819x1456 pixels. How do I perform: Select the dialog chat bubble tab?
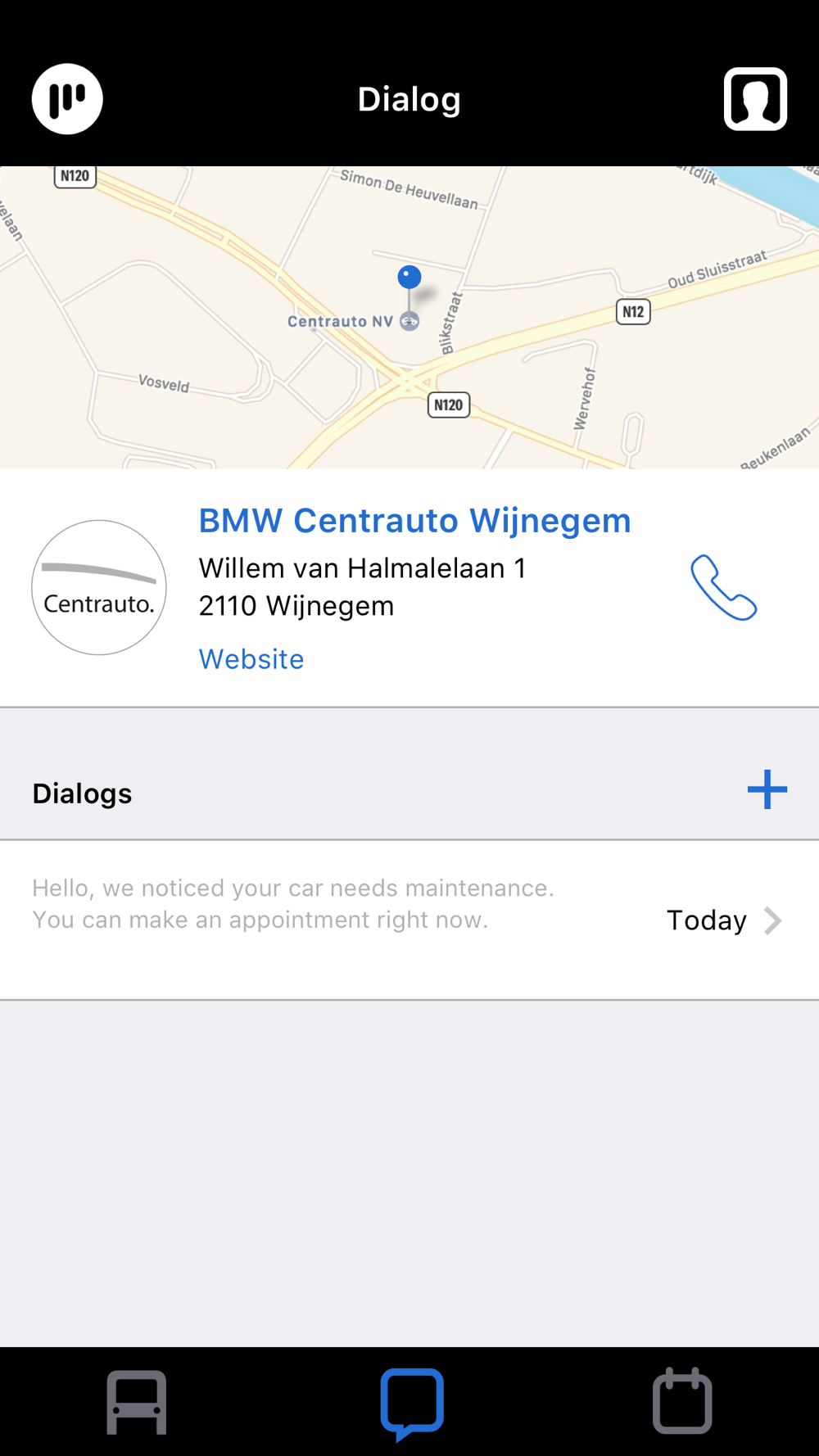[x=412, y=1401]
